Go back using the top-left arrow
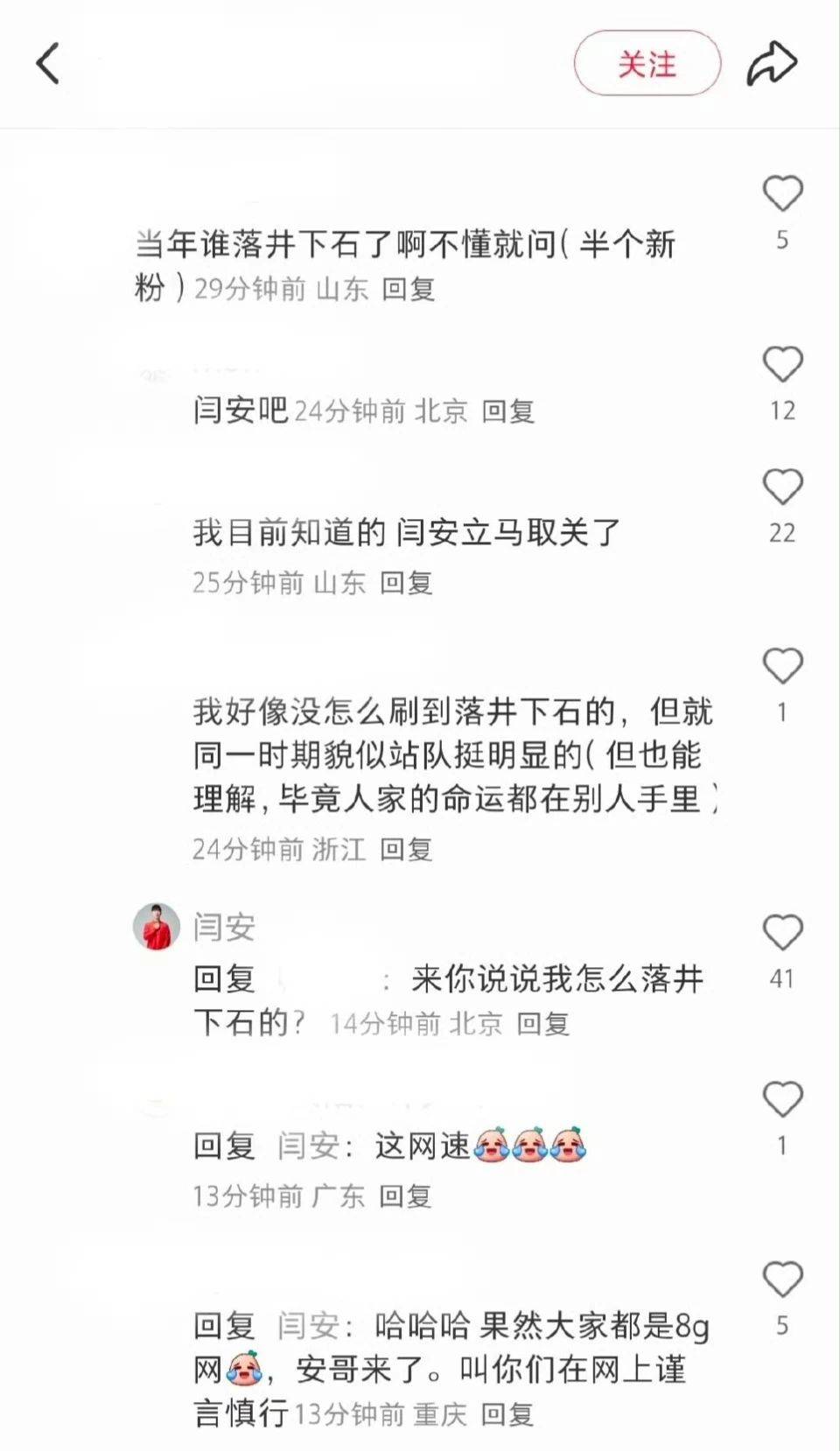The height and width of the screenshot is (1451, 840). [x=48, y=64]
